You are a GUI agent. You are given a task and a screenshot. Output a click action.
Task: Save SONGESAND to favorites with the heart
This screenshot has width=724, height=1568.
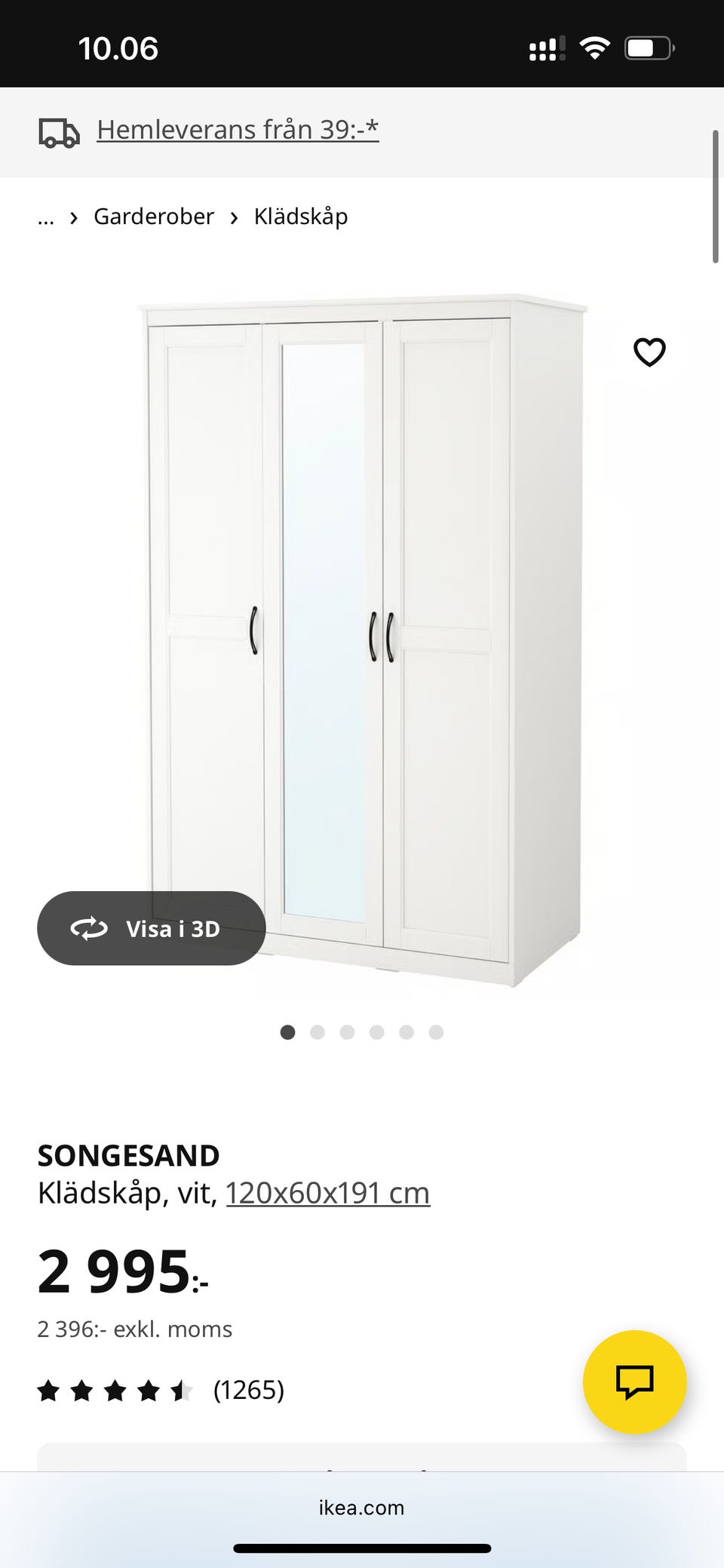[649, 352]
